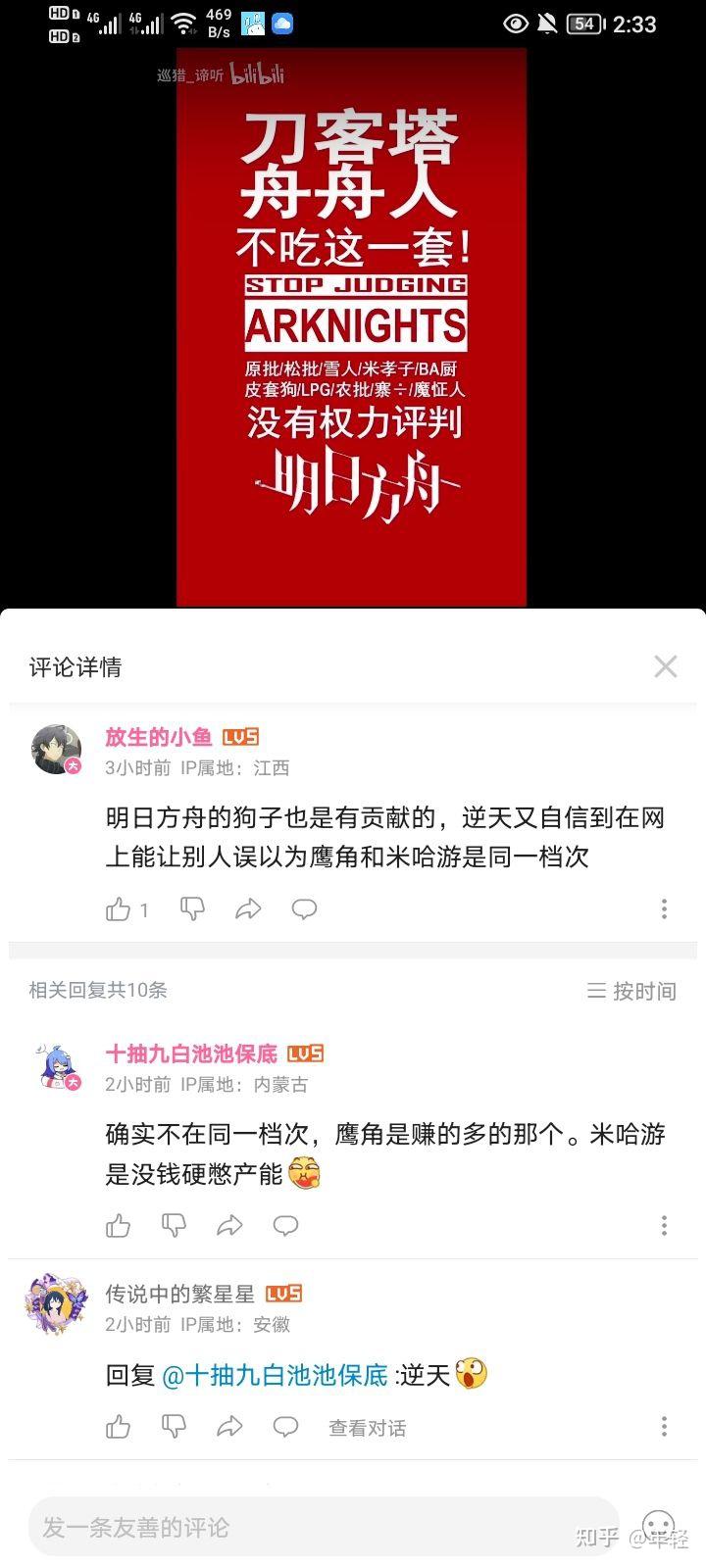Open 放生的小鱼's profile avatar

(56, 750)
